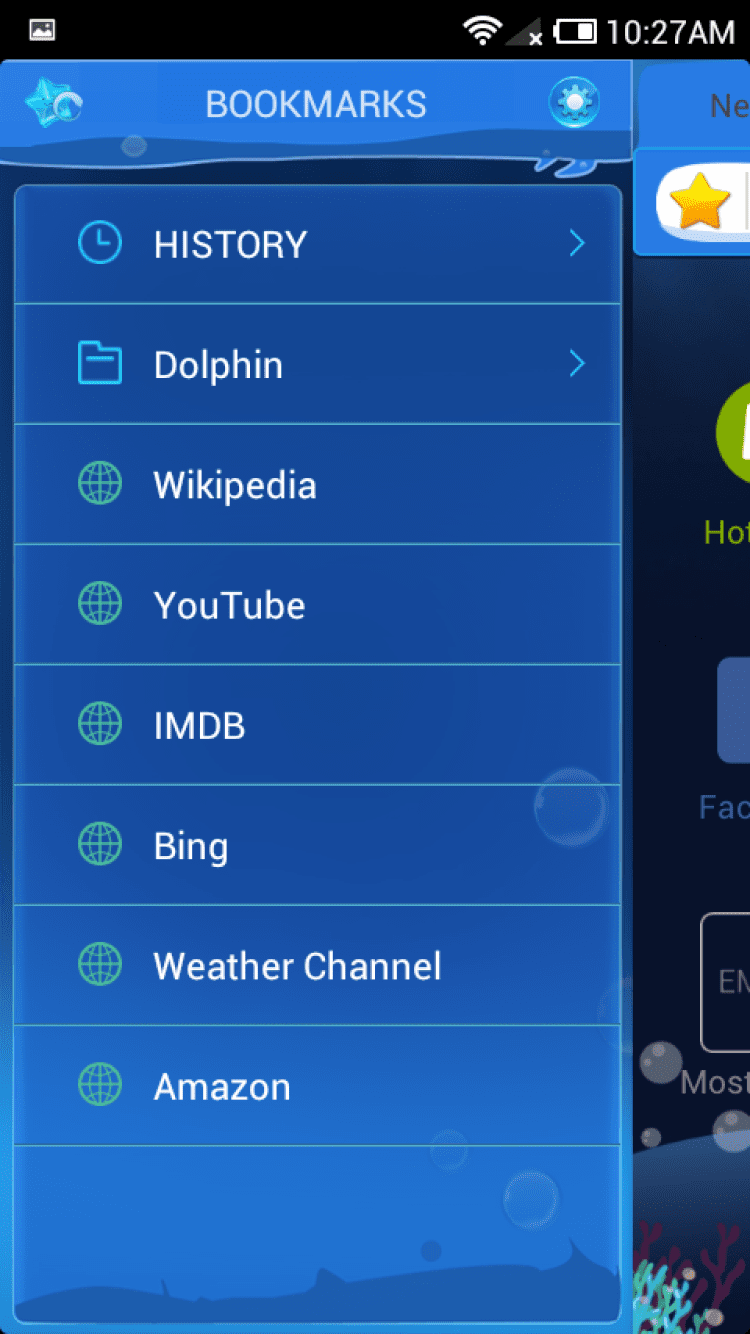The height and width of the screenshot is (1334, 750).
Task: Open the Dolphin bookmarks folder
Action: (x=318, y=365)
